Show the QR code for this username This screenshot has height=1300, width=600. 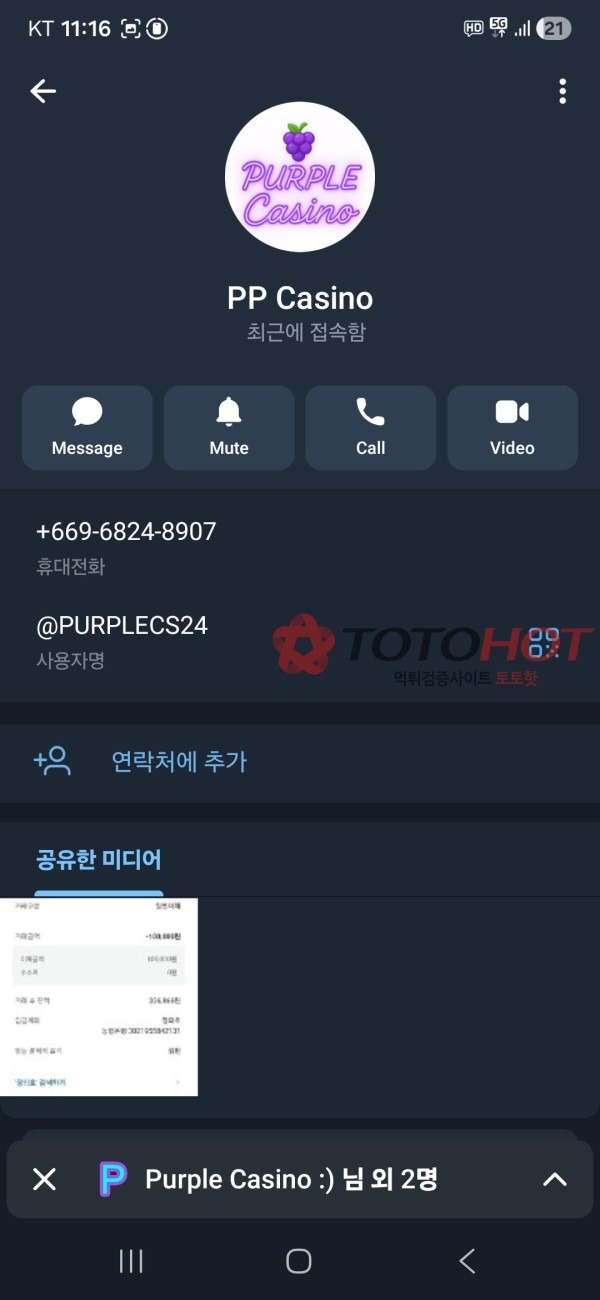coord(544,643)
